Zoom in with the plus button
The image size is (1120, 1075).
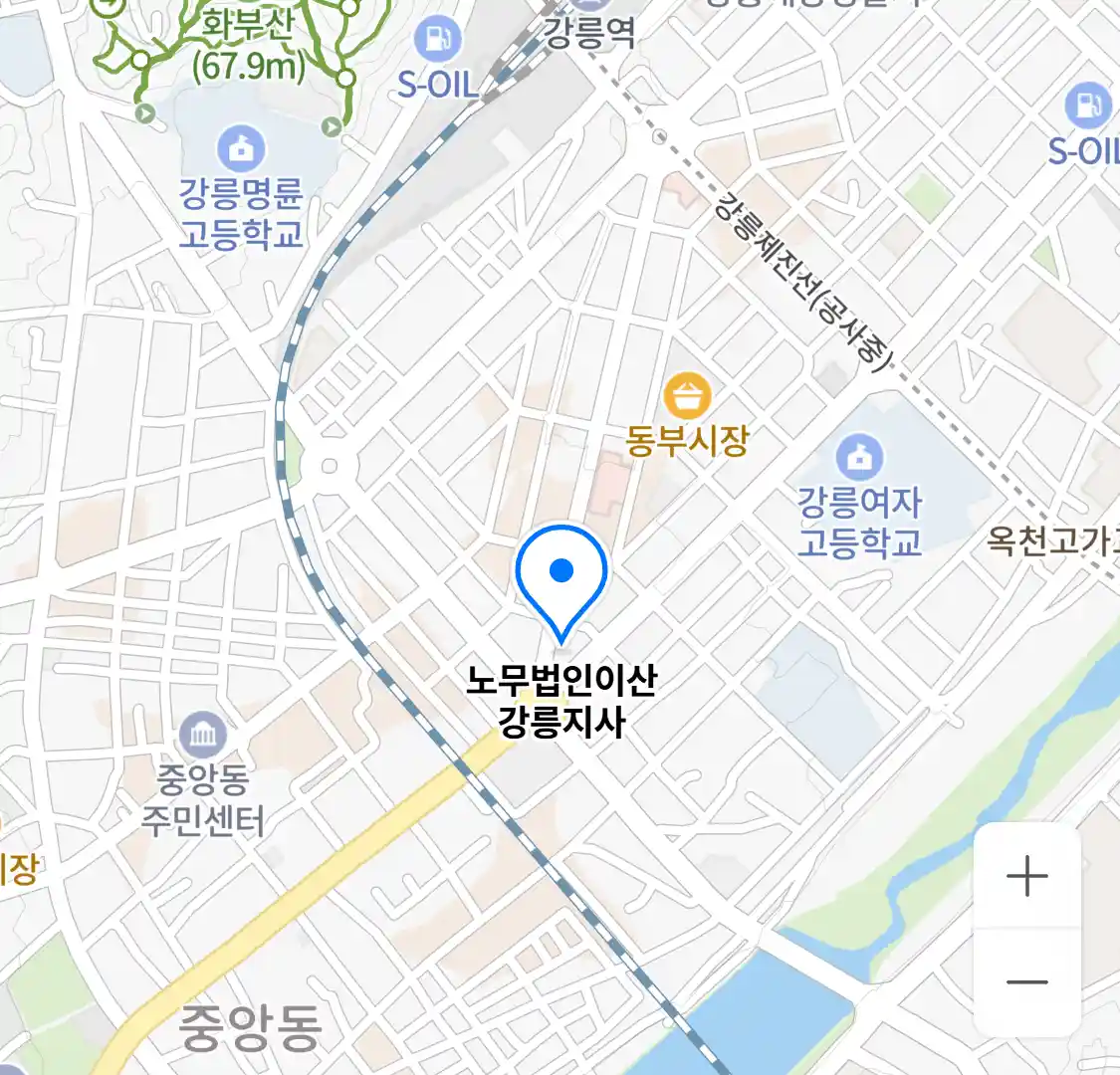pyautogui.click(x=1026, y=877)
